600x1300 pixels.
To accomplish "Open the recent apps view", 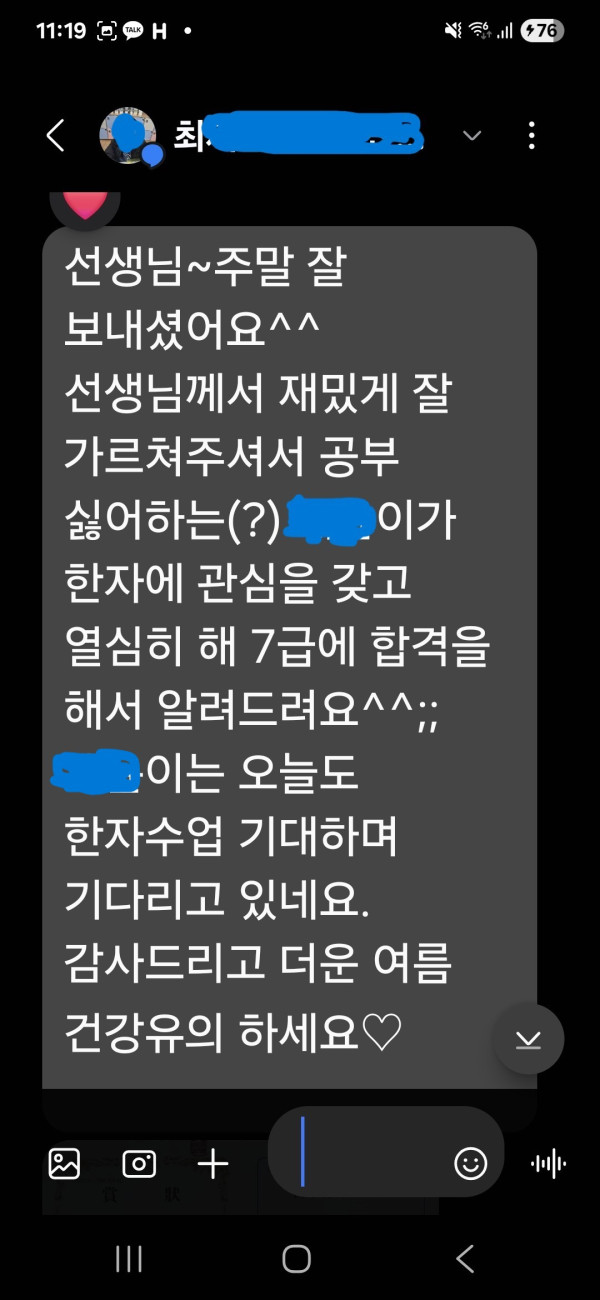I will point(129,1259).
